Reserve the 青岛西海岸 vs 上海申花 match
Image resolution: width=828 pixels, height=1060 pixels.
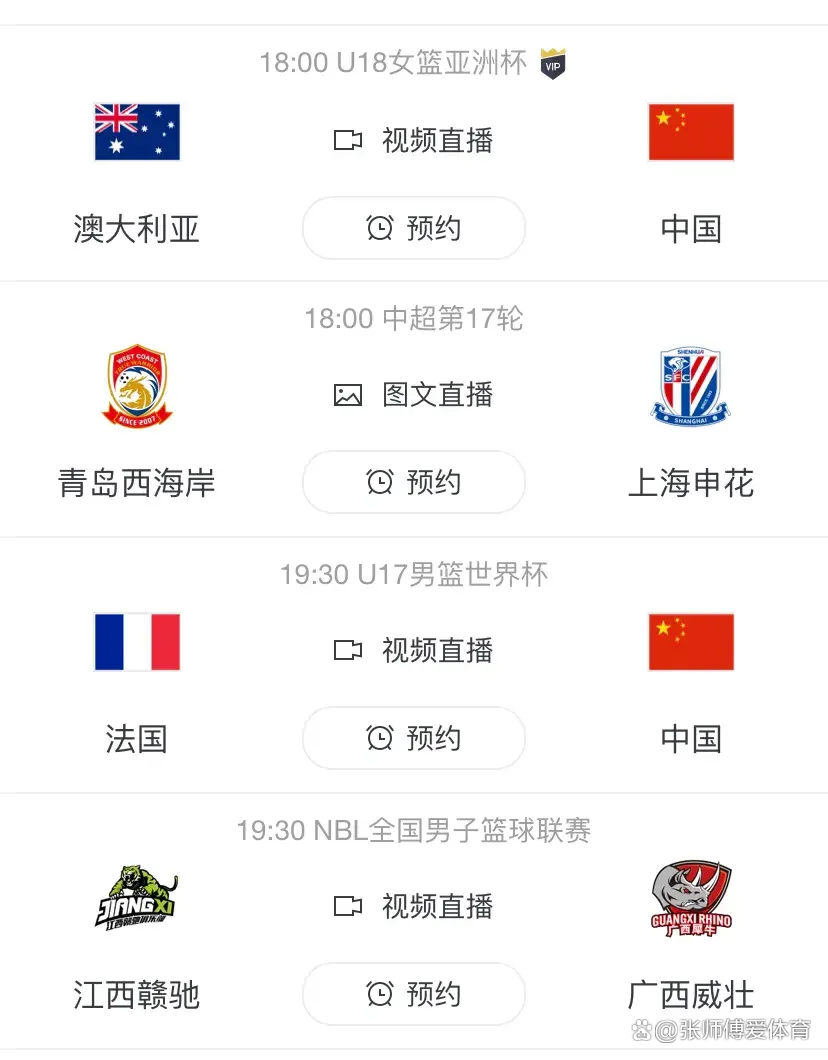(413, 483)
